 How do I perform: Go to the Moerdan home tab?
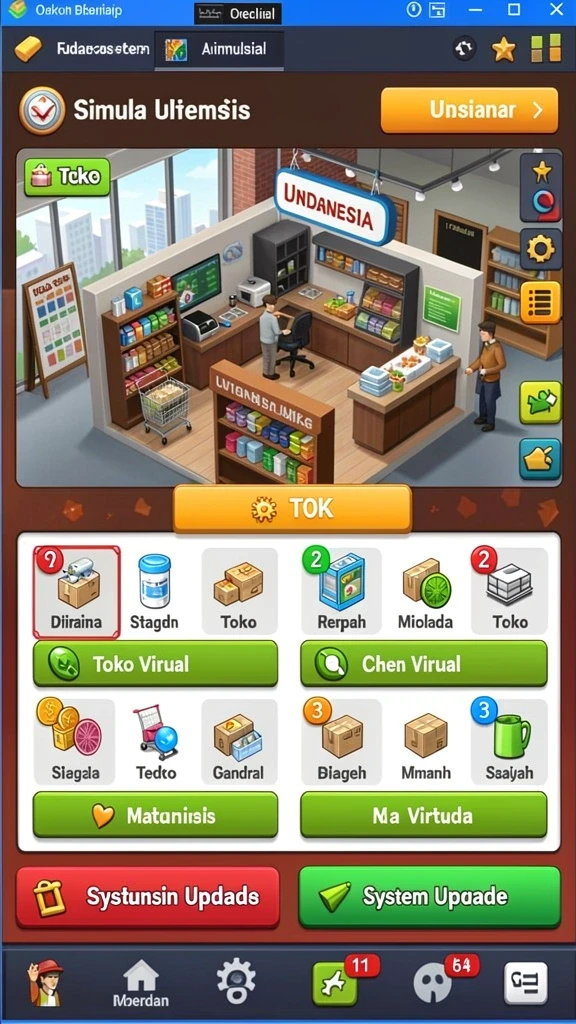pos(141,984)
